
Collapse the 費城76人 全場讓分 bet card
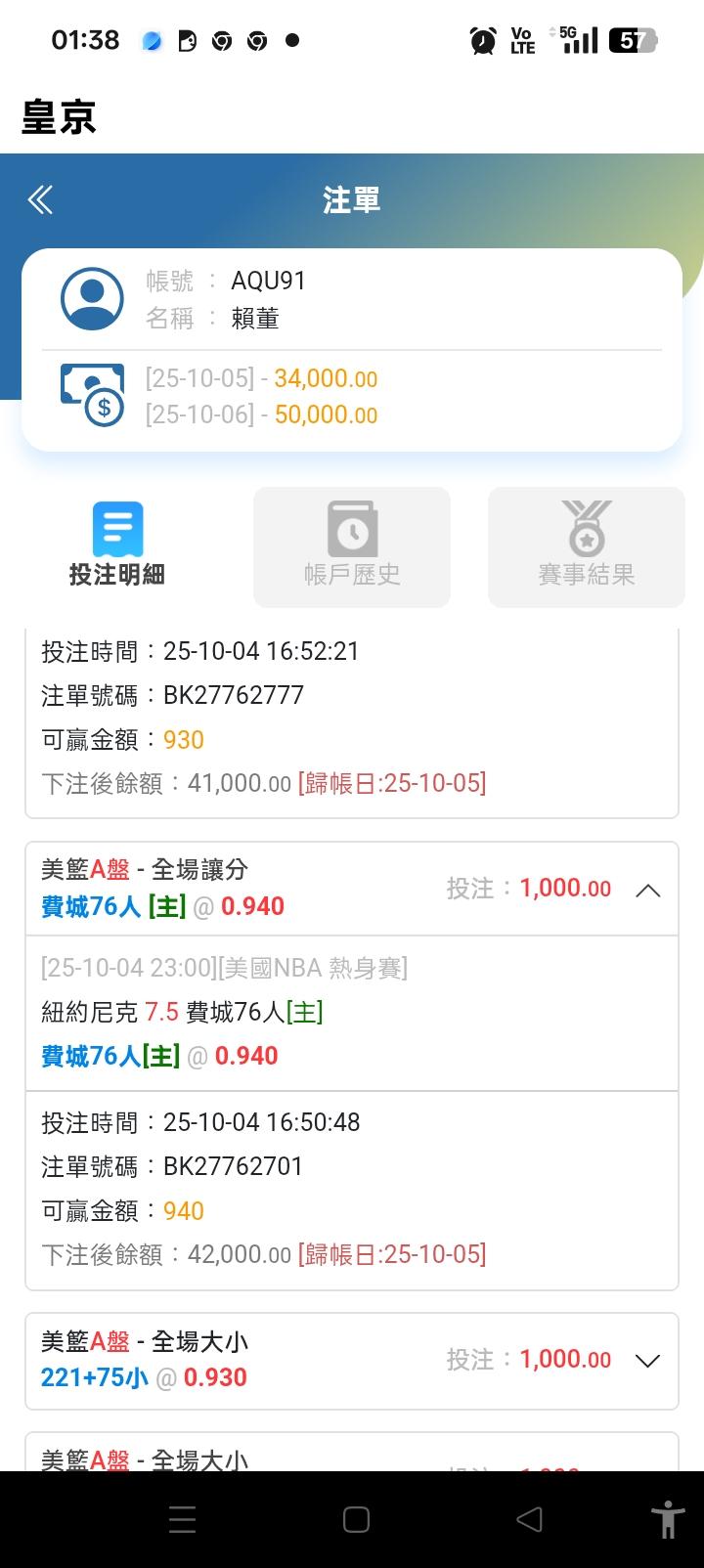pos(648,891)
